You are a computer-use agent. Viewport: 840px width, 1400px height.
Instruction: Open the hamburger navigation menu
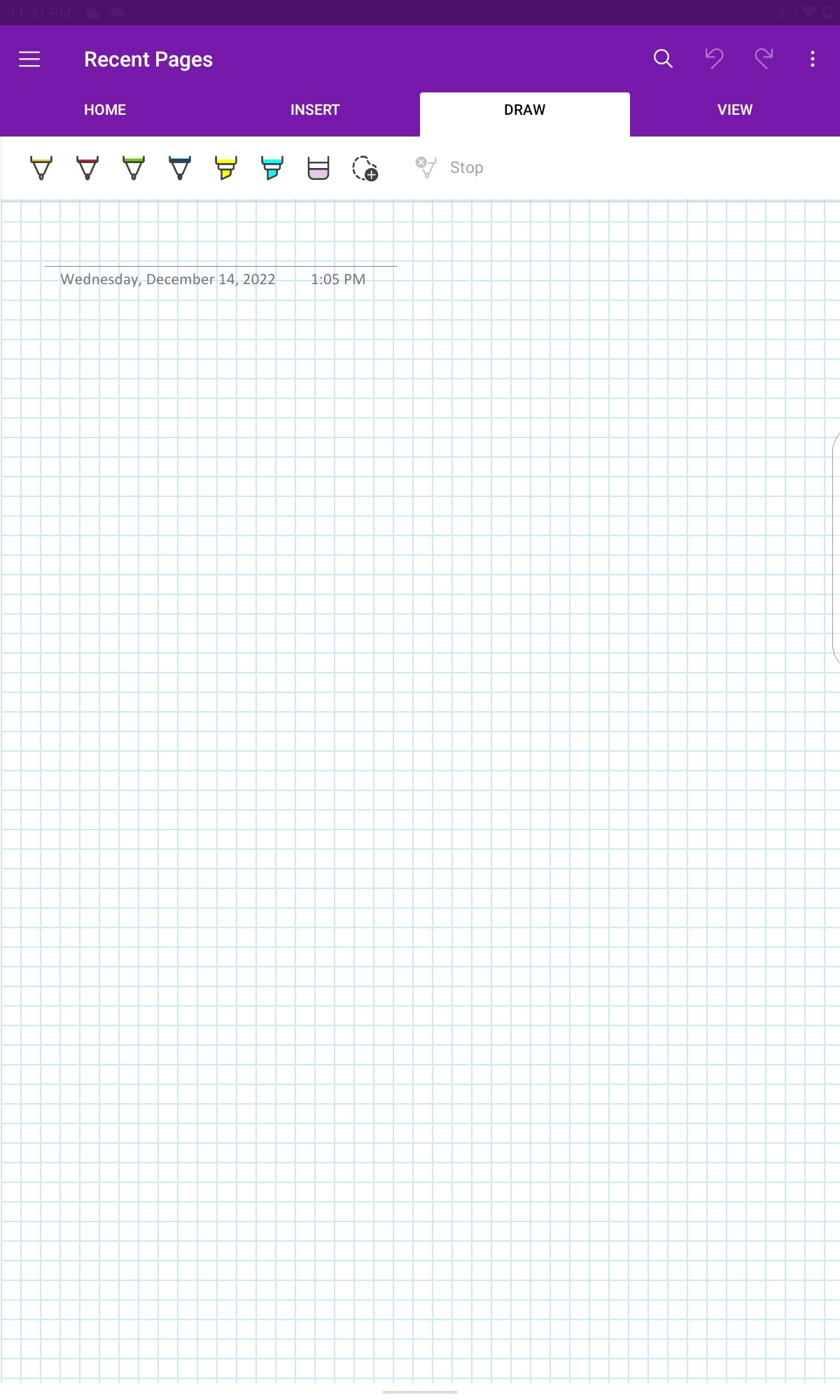(29, 59)
